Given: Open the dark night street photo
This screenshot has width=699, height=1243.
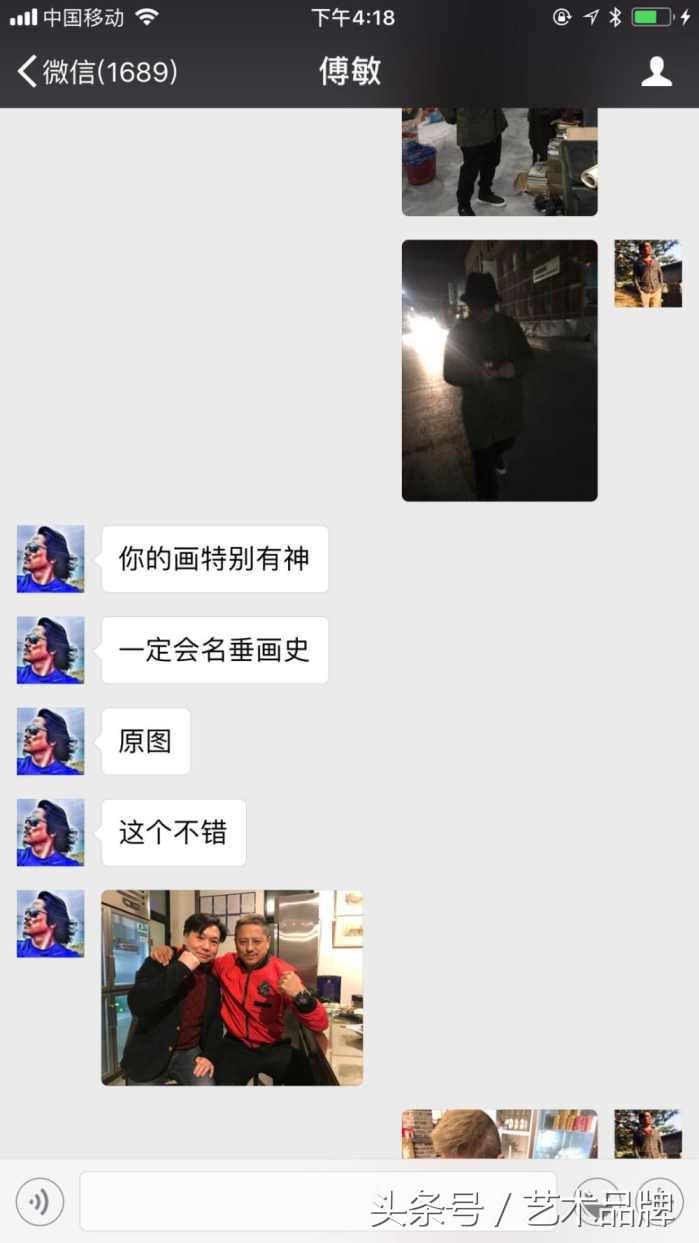Looking at the screenshot, I should coord(499,370).
